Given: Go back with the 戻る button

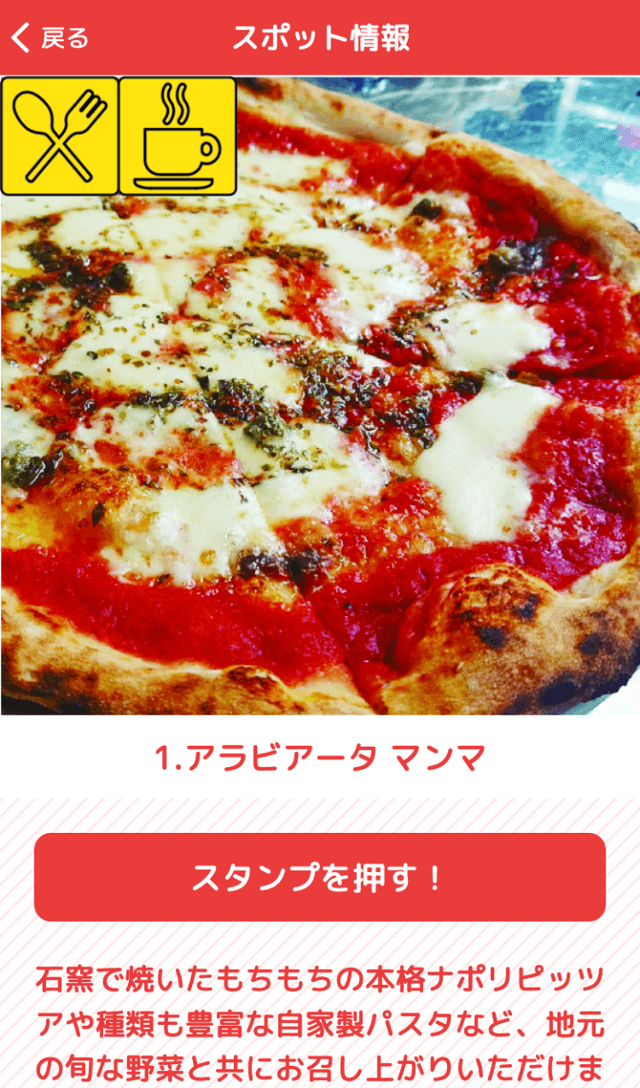Looking at the screenshot, I should [50, 38].
